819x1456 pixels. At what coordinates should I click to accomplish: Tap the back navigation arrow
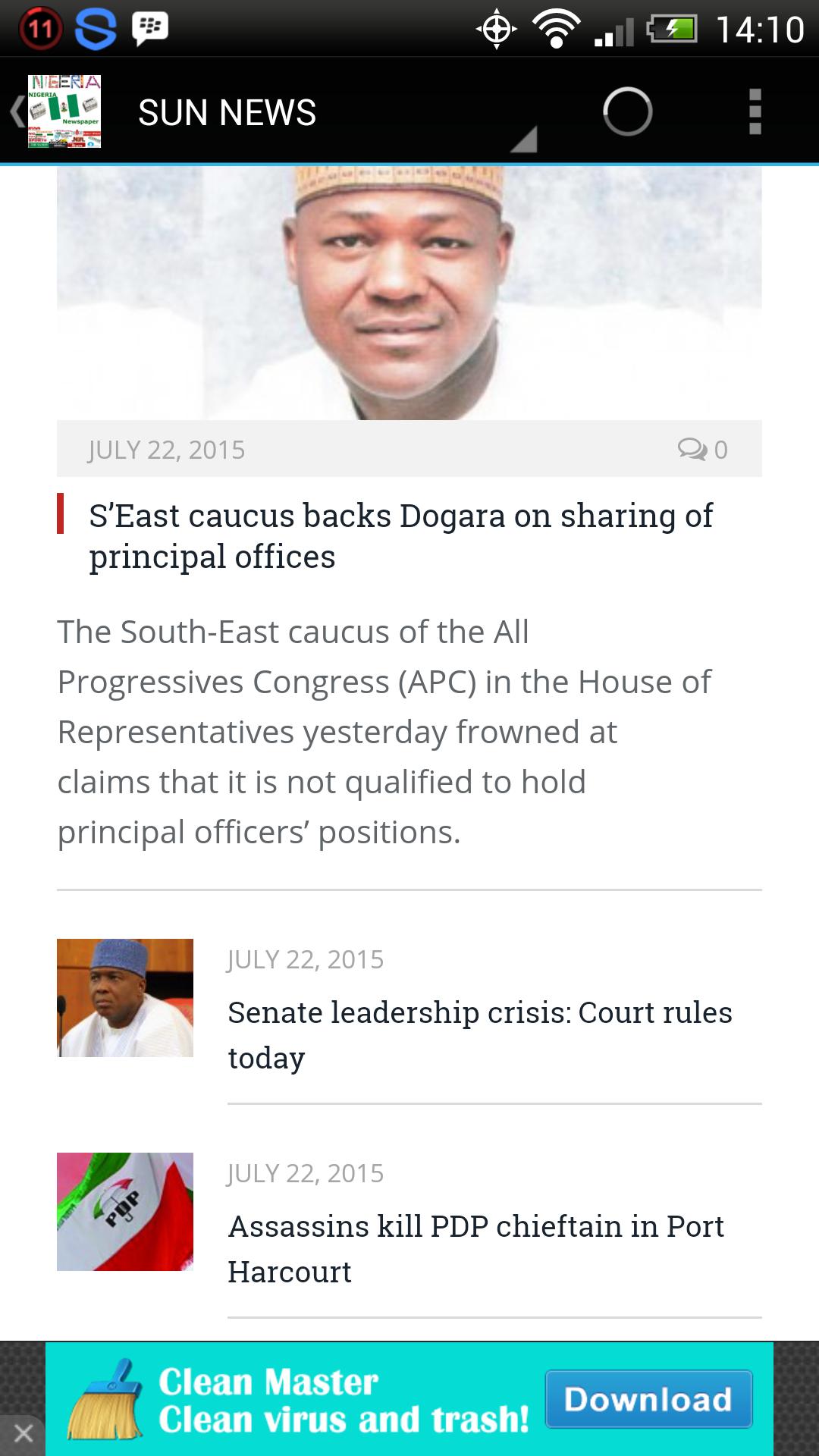click(x=17, y=111)
